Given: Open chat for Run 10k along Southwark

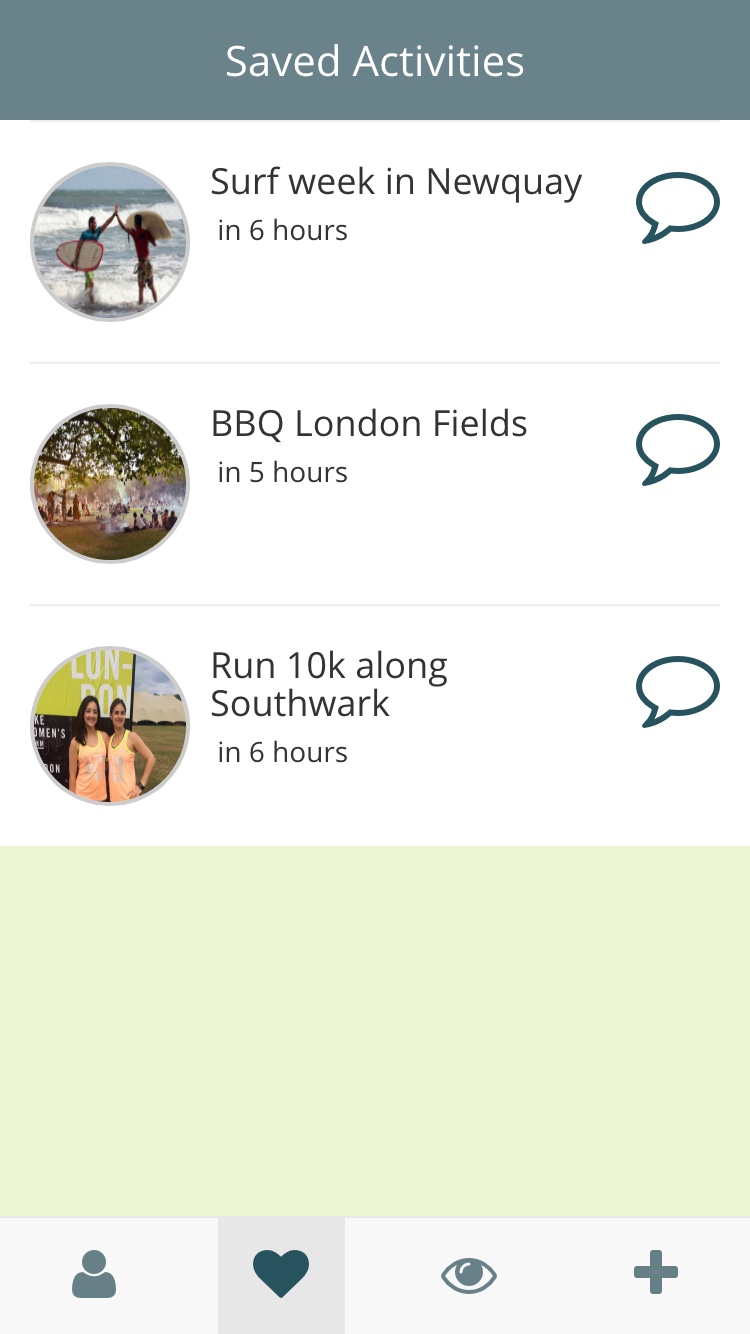Looking at the screenshot, I should tap(677, 691).
